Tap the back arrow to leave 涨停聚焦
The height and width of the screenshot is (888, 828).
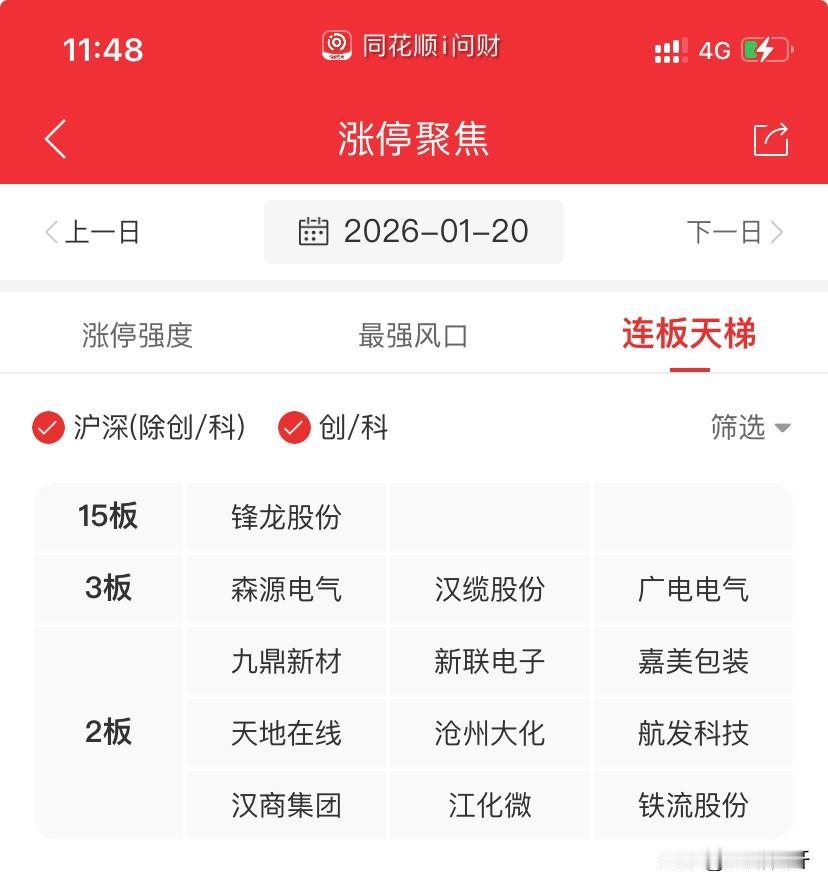55,139
